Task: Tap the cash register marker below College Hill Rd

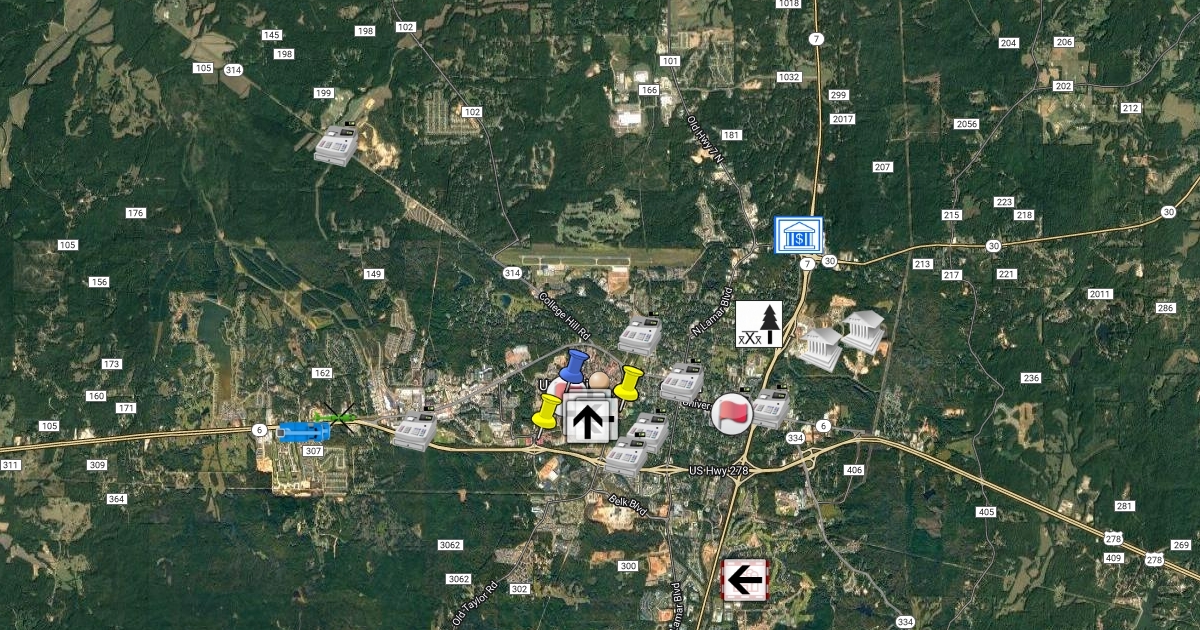Action: pyautogui.click(x=640, y=336)
